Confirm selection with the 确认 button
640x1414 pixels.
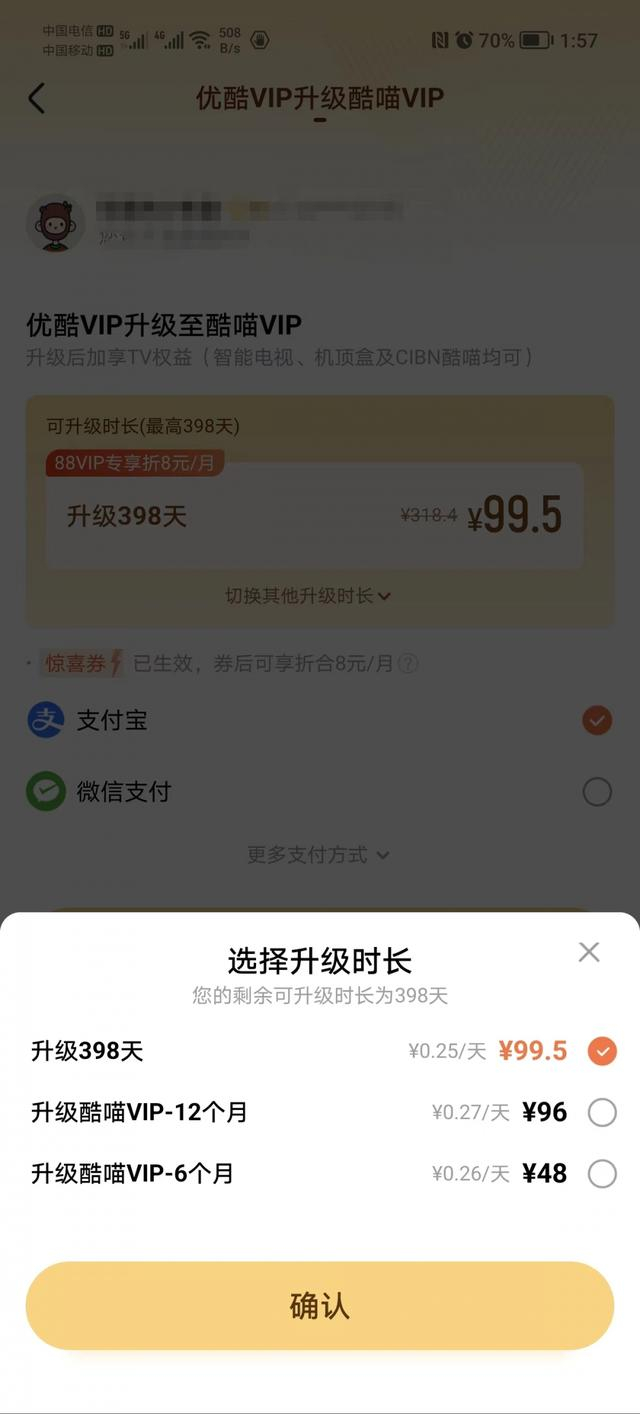click(320, 1306)
